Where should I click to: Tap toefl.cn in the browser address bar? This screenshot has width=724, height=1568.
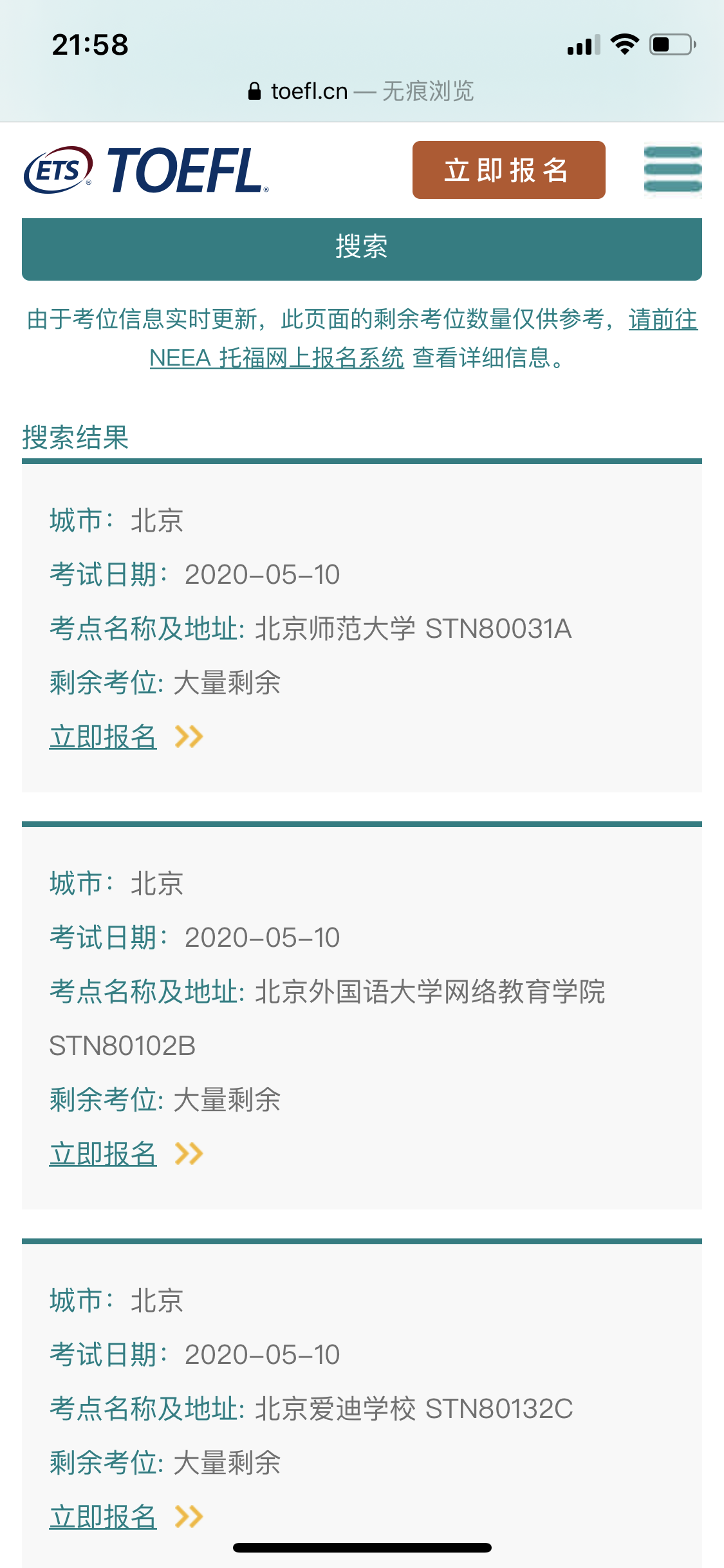308,90
